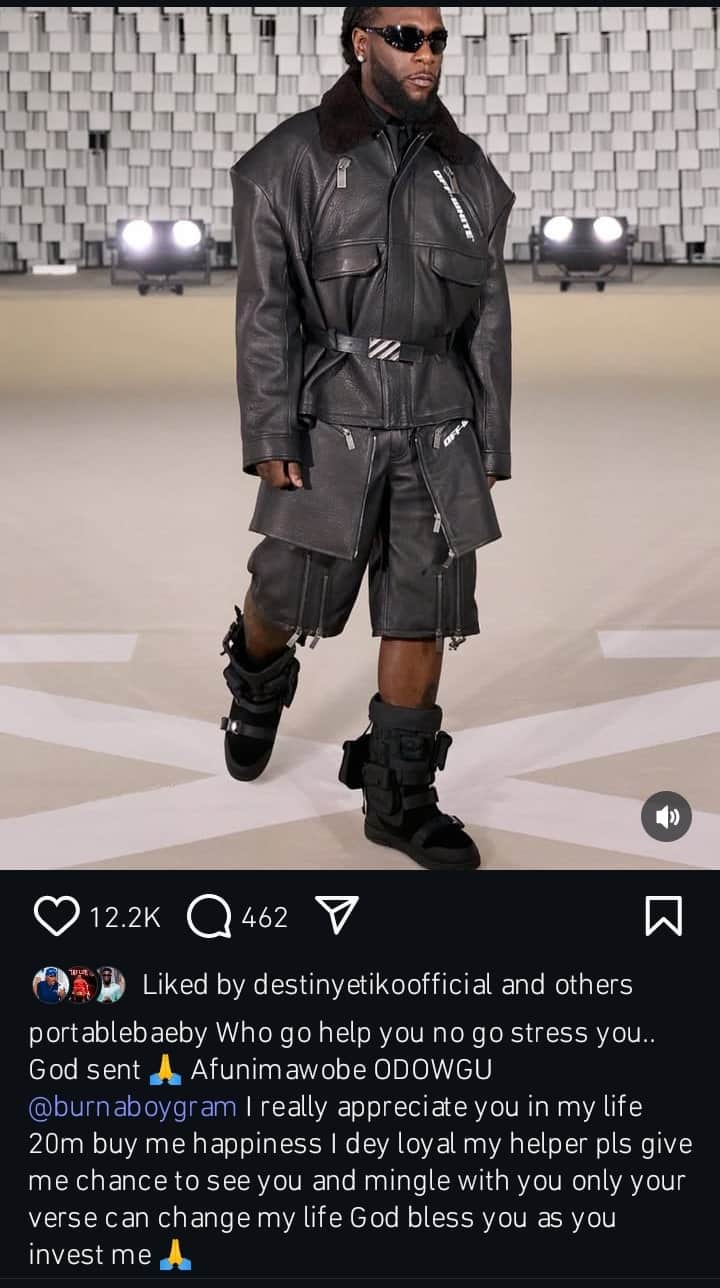Open the comments on this post
The image size is (720, 1288).
coord(208,916)
